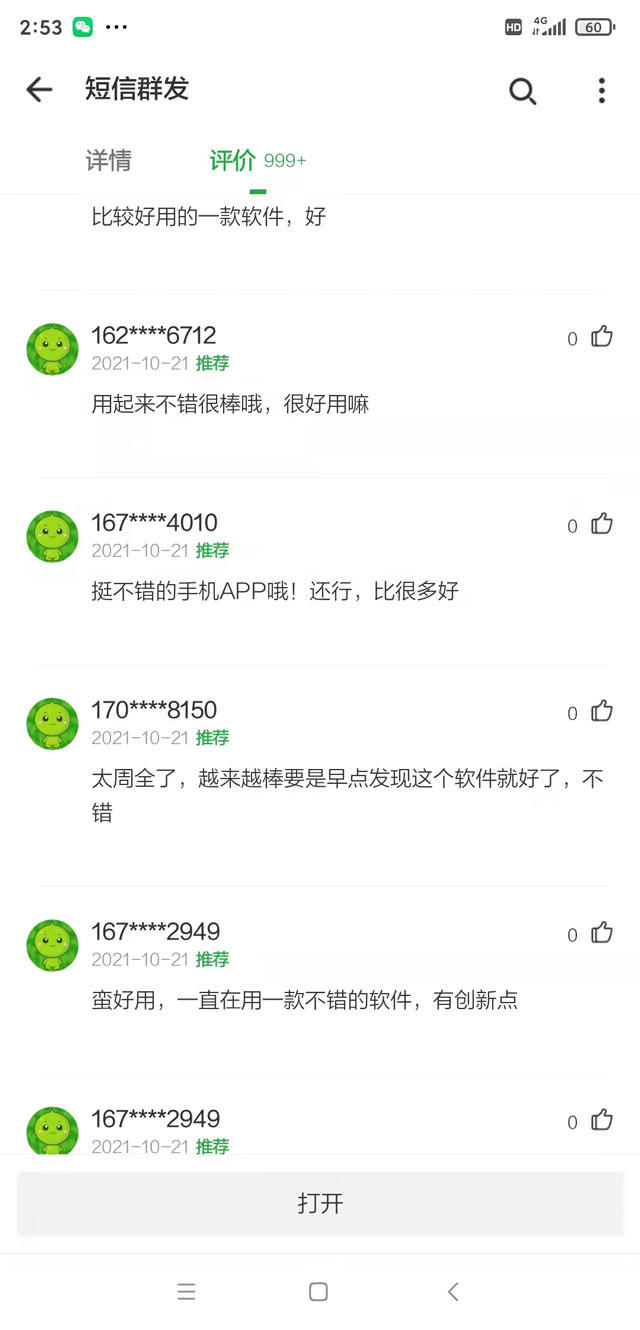Like the review saying 蛮好用
The image size is (640, 1330).
(x=601, y=933)
